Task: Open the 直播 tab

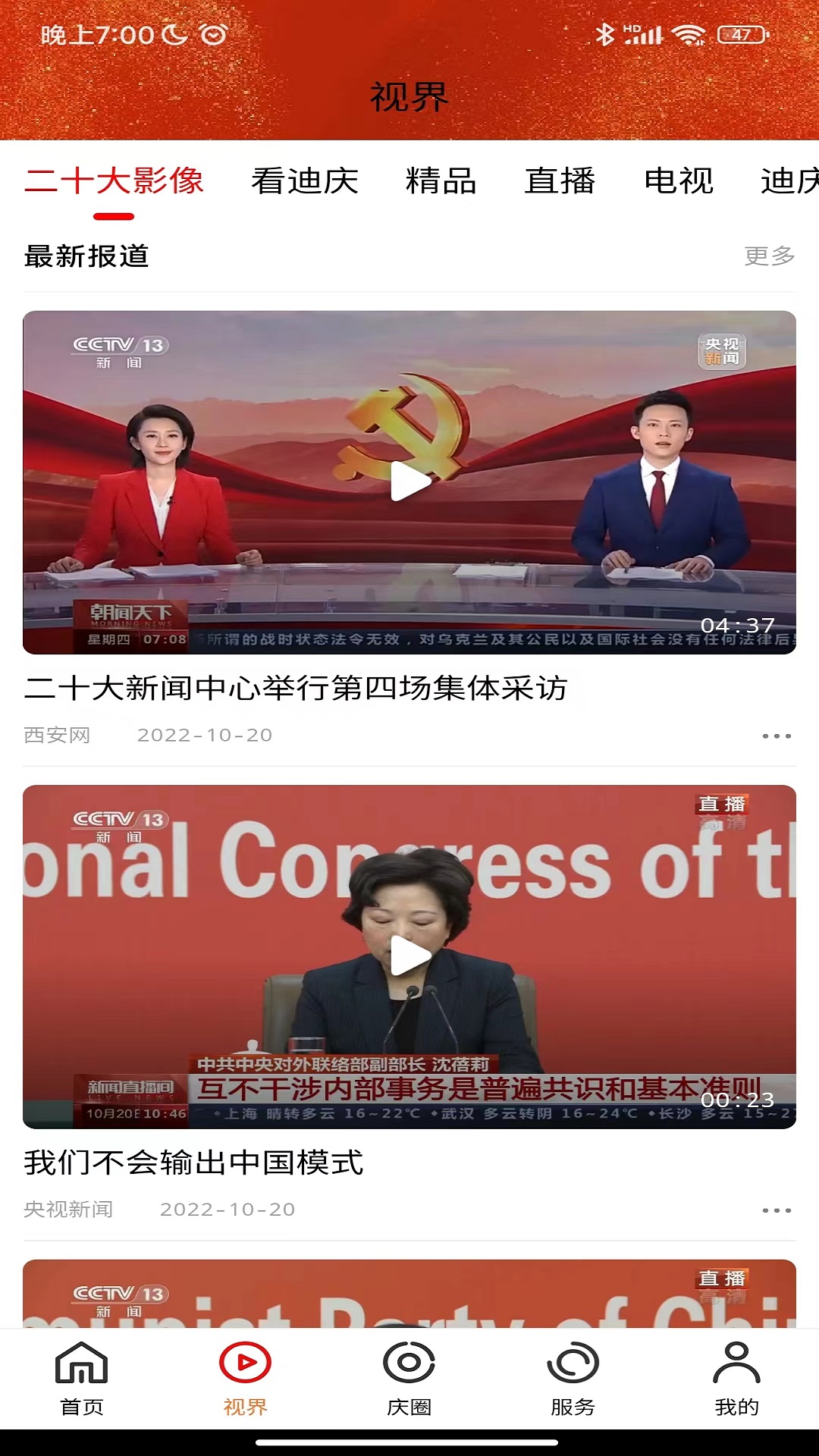Action: (x=560, y=181)
